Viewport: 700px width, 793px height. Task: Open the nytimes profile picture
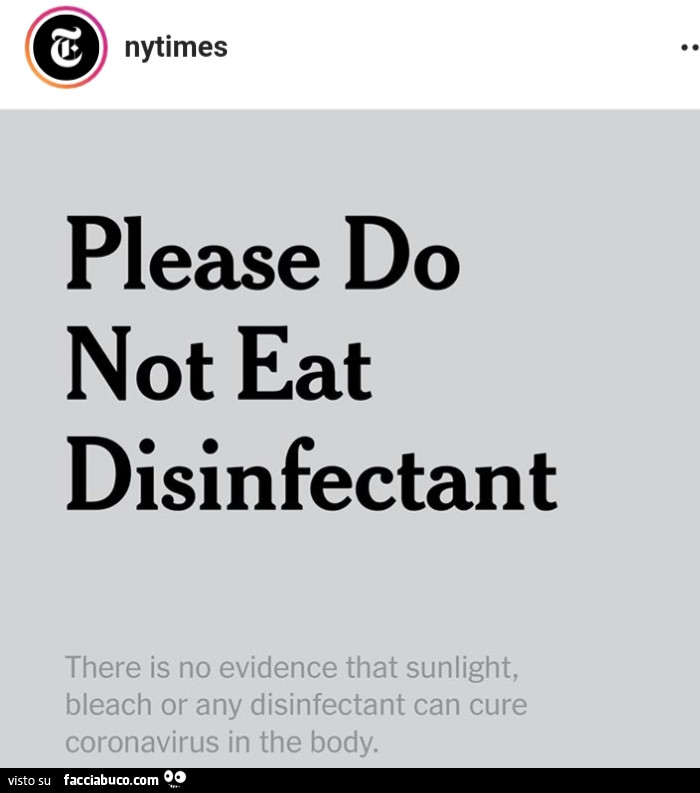(67, 47)
